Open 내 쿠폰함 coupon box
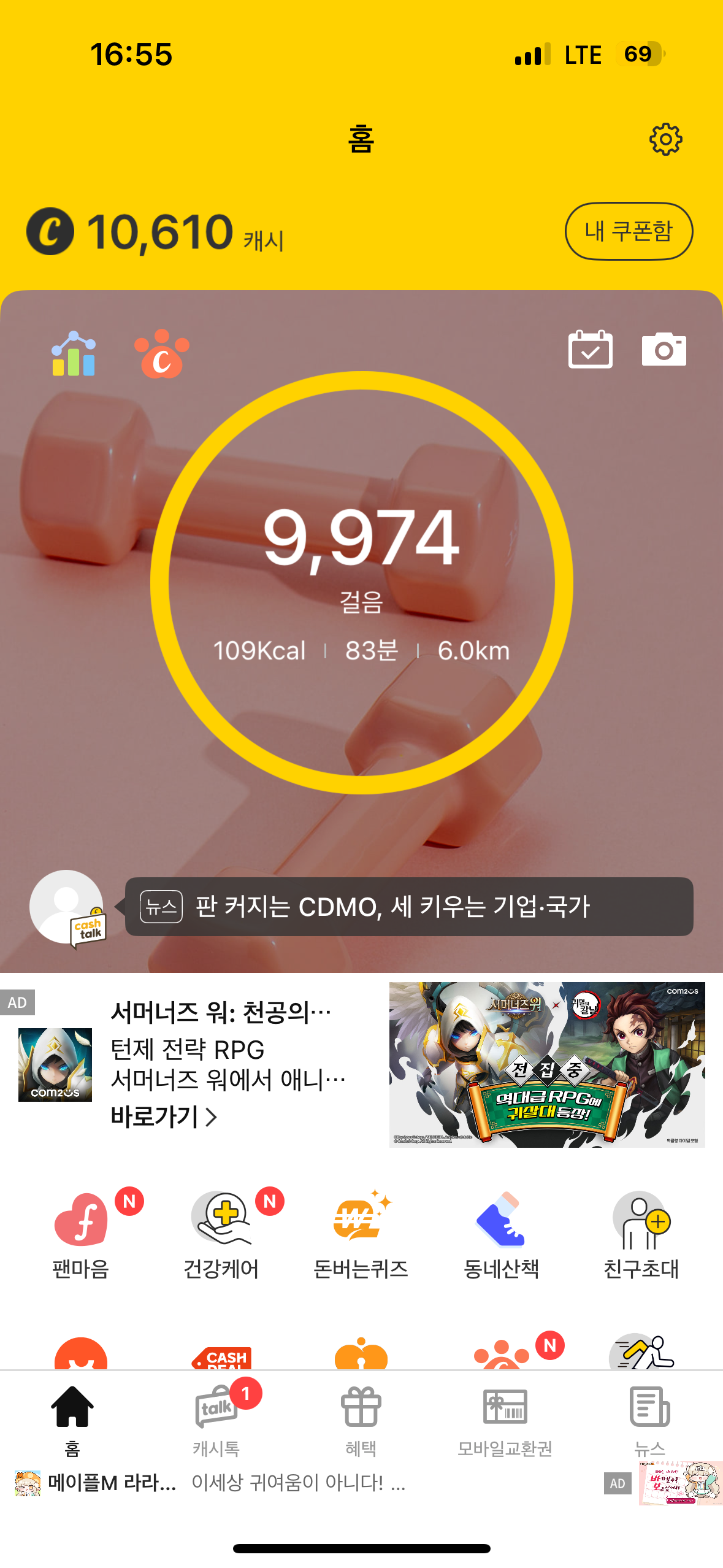The width and height of the screenshot is (723, 1568). click(628, 231)
